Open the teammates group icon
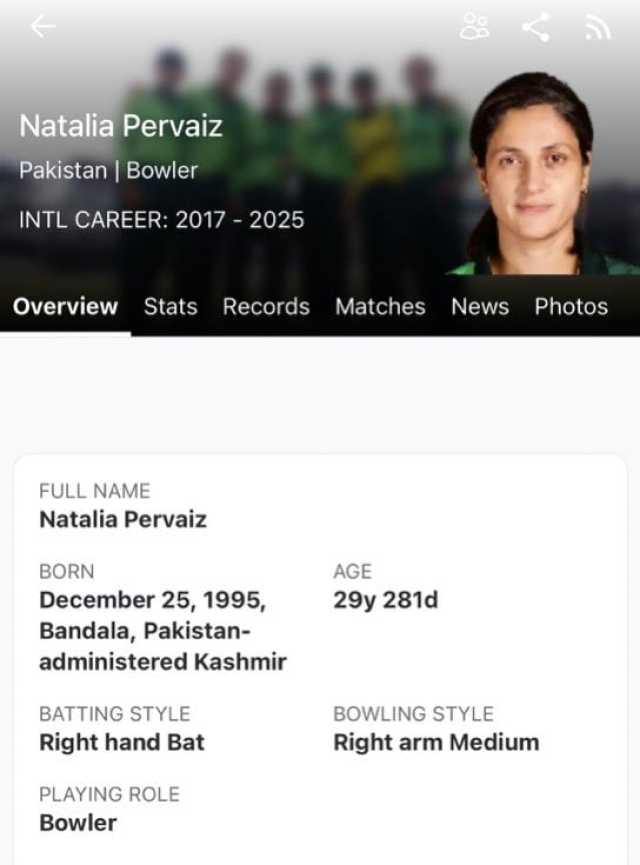 click(475, 28)
